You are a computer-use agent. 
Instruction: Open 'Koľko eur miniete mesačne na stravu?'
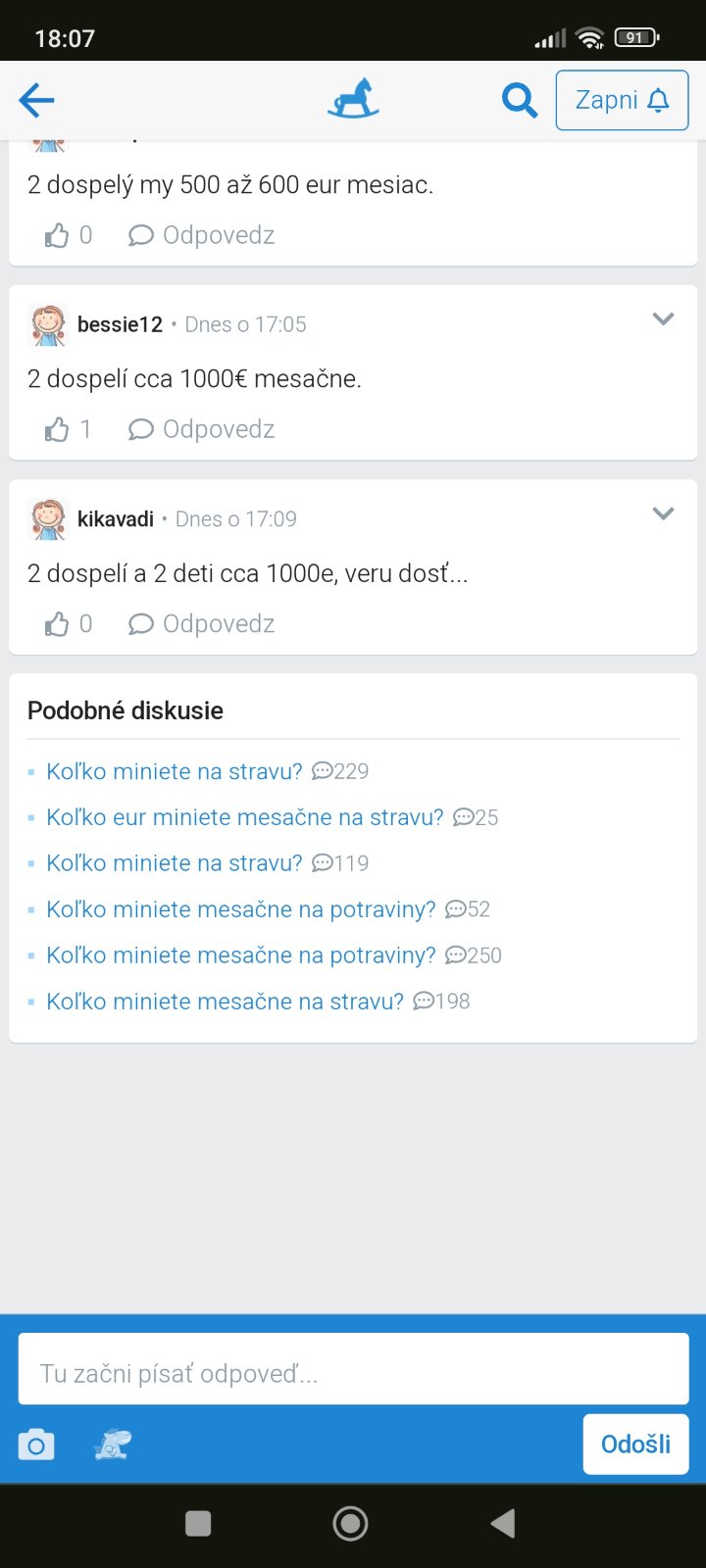click(245, 817)
